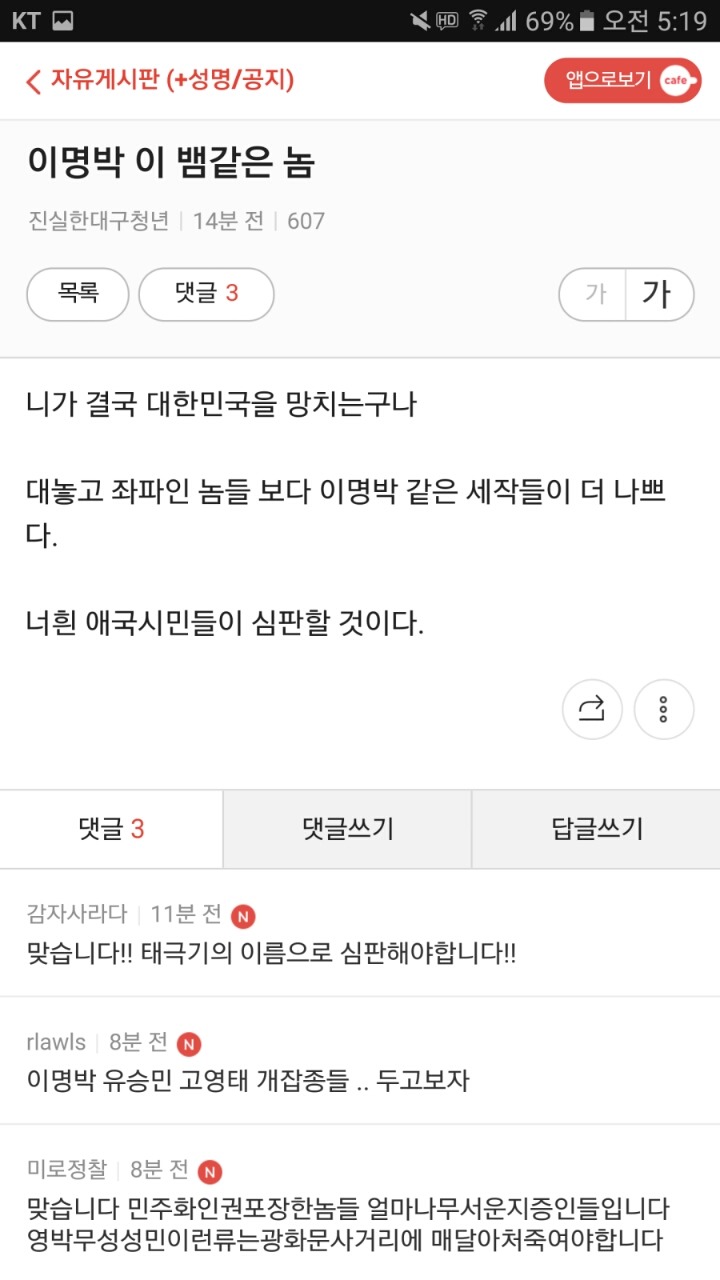Screen dimensions: 720x1280
Task: Open author 진실한대구청년's profile
Action: [x=98, y=221]
